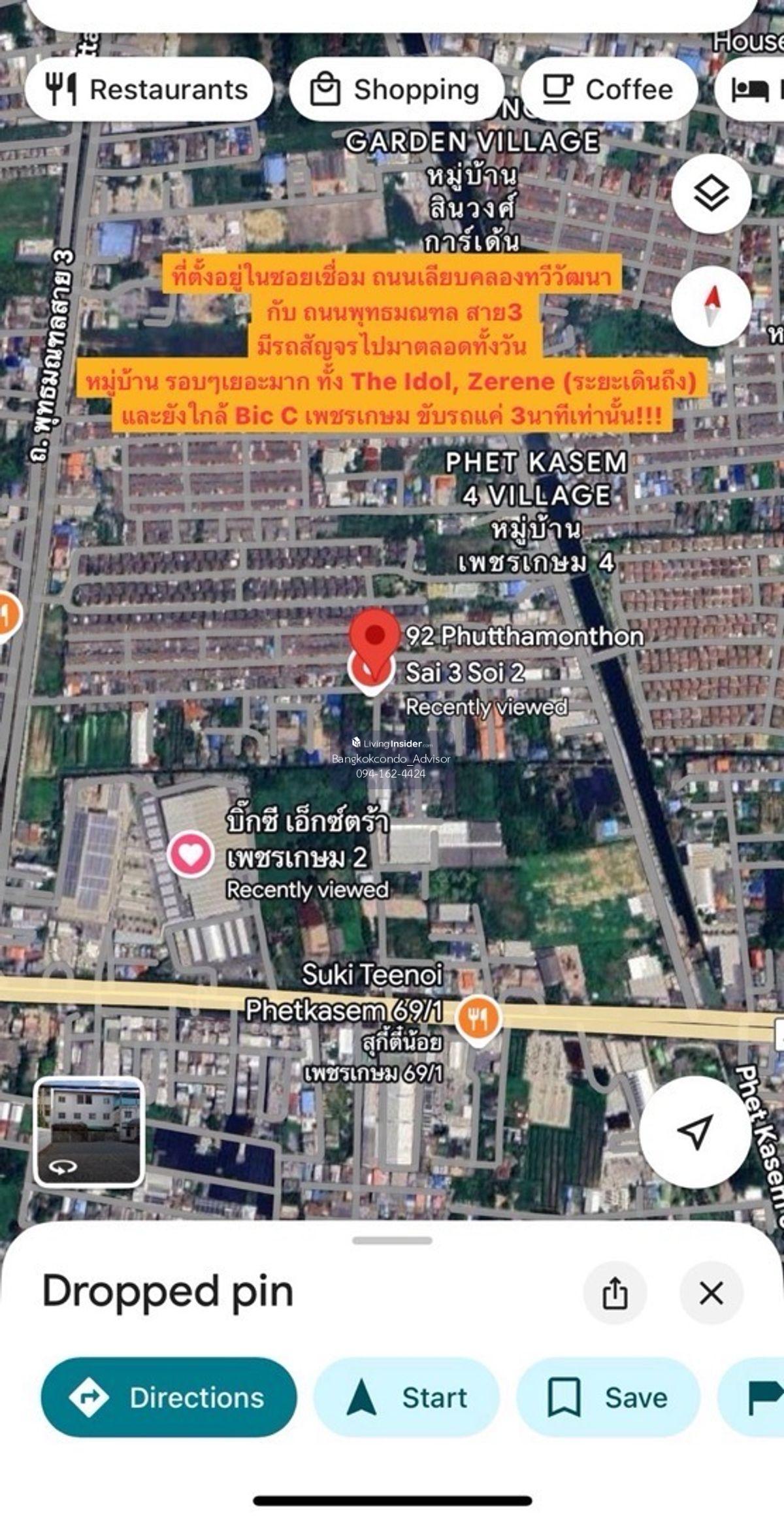Open the Street View preview thumbnail

(89, 1132)
